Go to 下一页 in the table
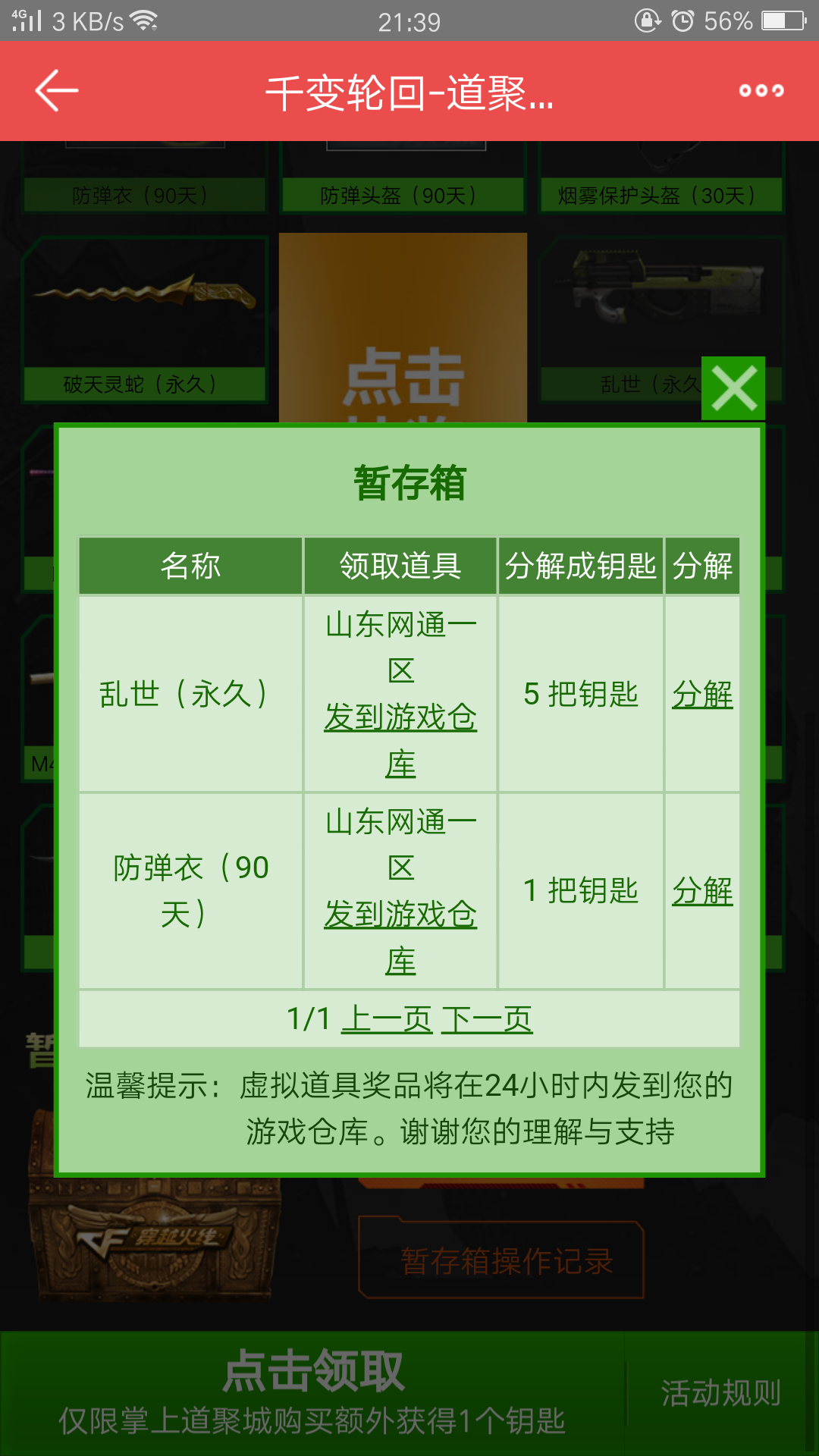The height and width of the screenshot is (1456, 819). point(487,1019)
